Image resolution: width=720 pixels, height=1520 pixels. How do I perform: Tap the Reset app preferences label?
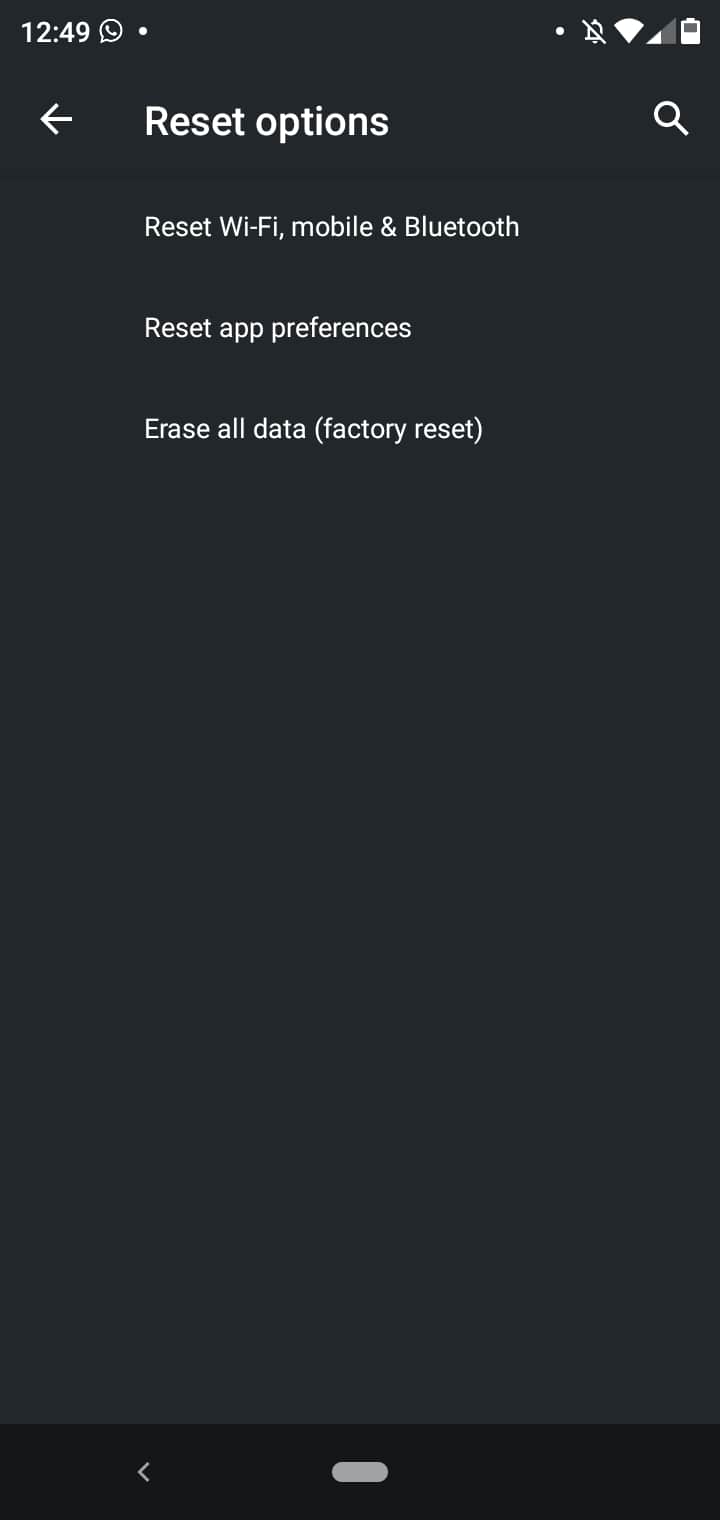tap(277, 327)
